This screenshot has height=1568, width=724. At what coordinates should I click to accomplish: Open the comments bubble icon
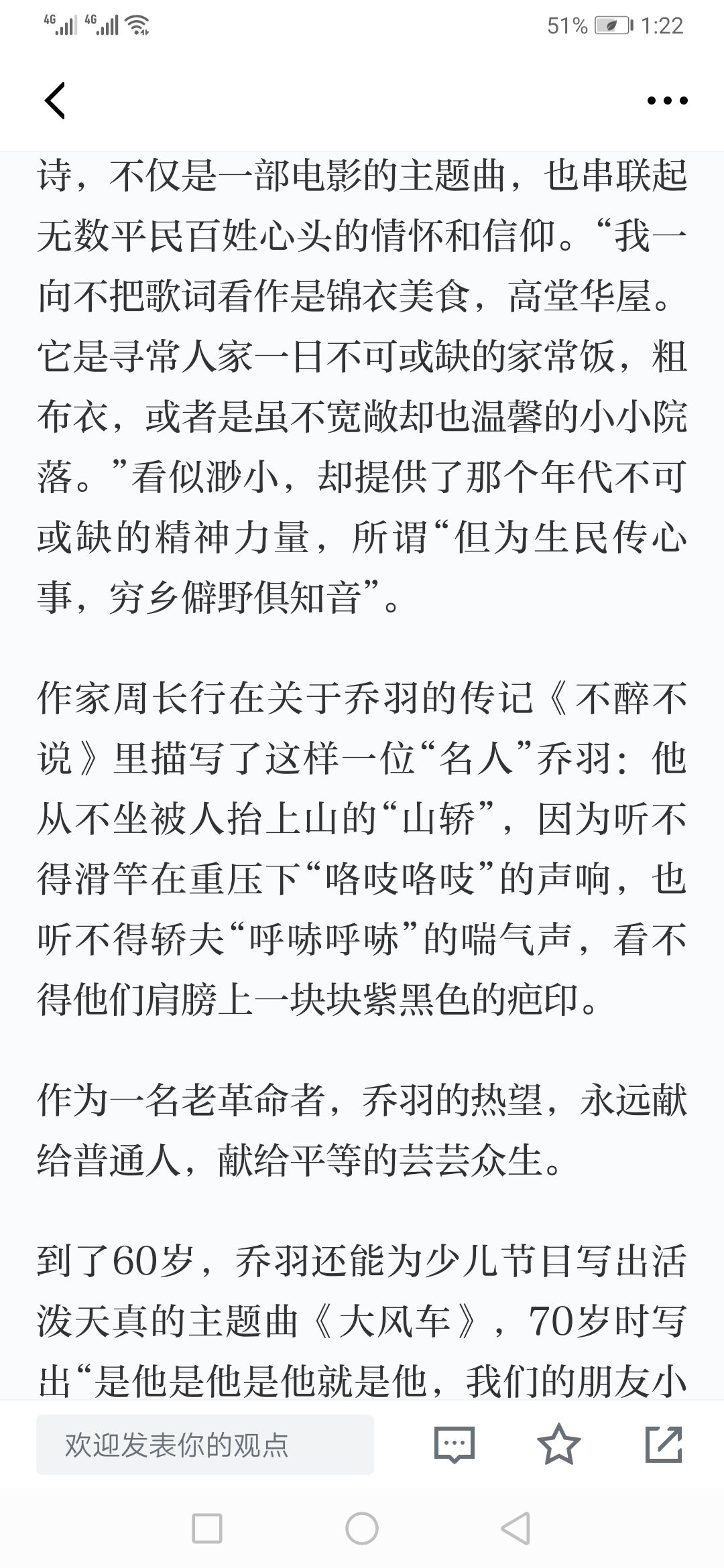(455, 1445)
